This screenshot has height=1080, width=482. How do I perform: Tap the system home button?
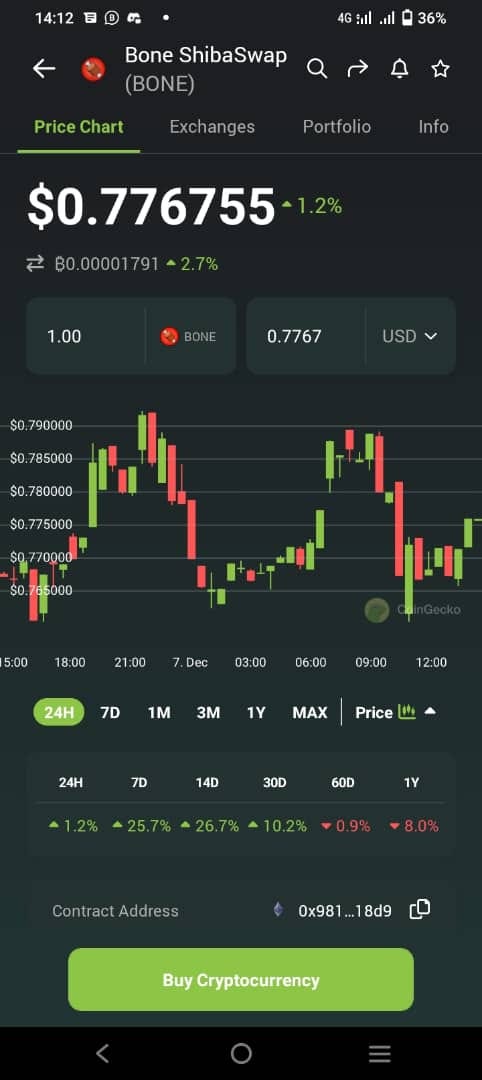click(241, 1052)
